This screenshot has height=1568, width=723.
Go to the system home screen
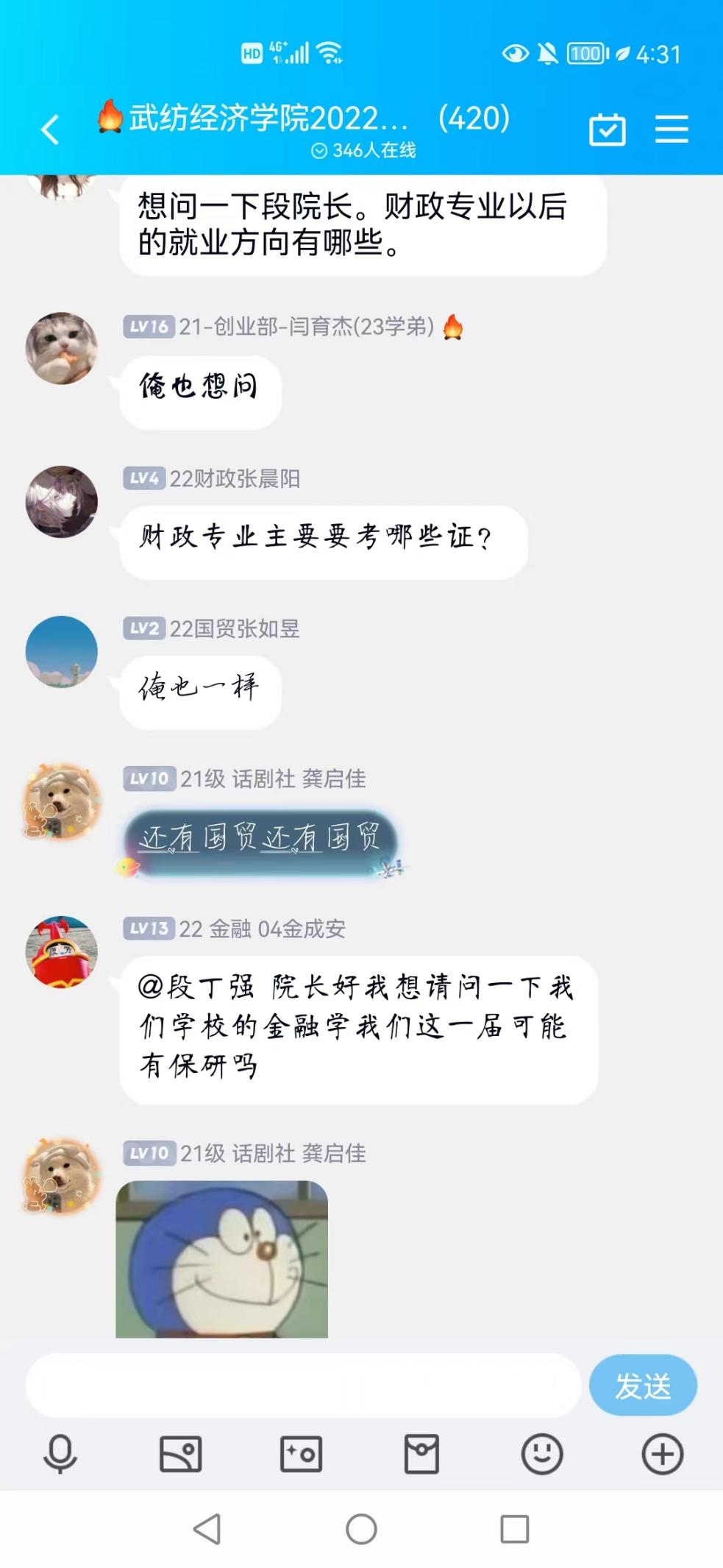[361, 1528]
